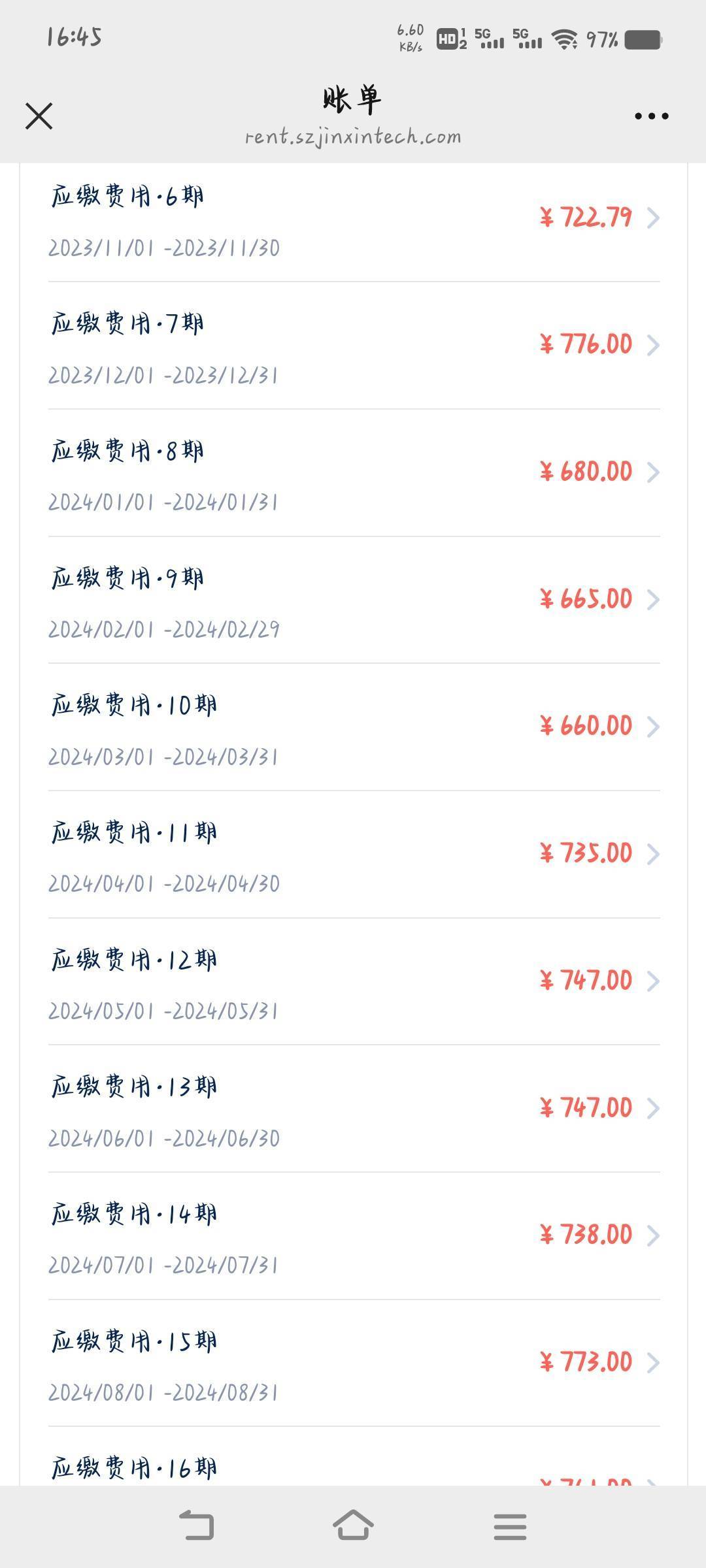706x1568 pixels.
Task: View the 应缴费用·11期 April 2024 bill
Action: pyautogui.click(x=354, y=855)
